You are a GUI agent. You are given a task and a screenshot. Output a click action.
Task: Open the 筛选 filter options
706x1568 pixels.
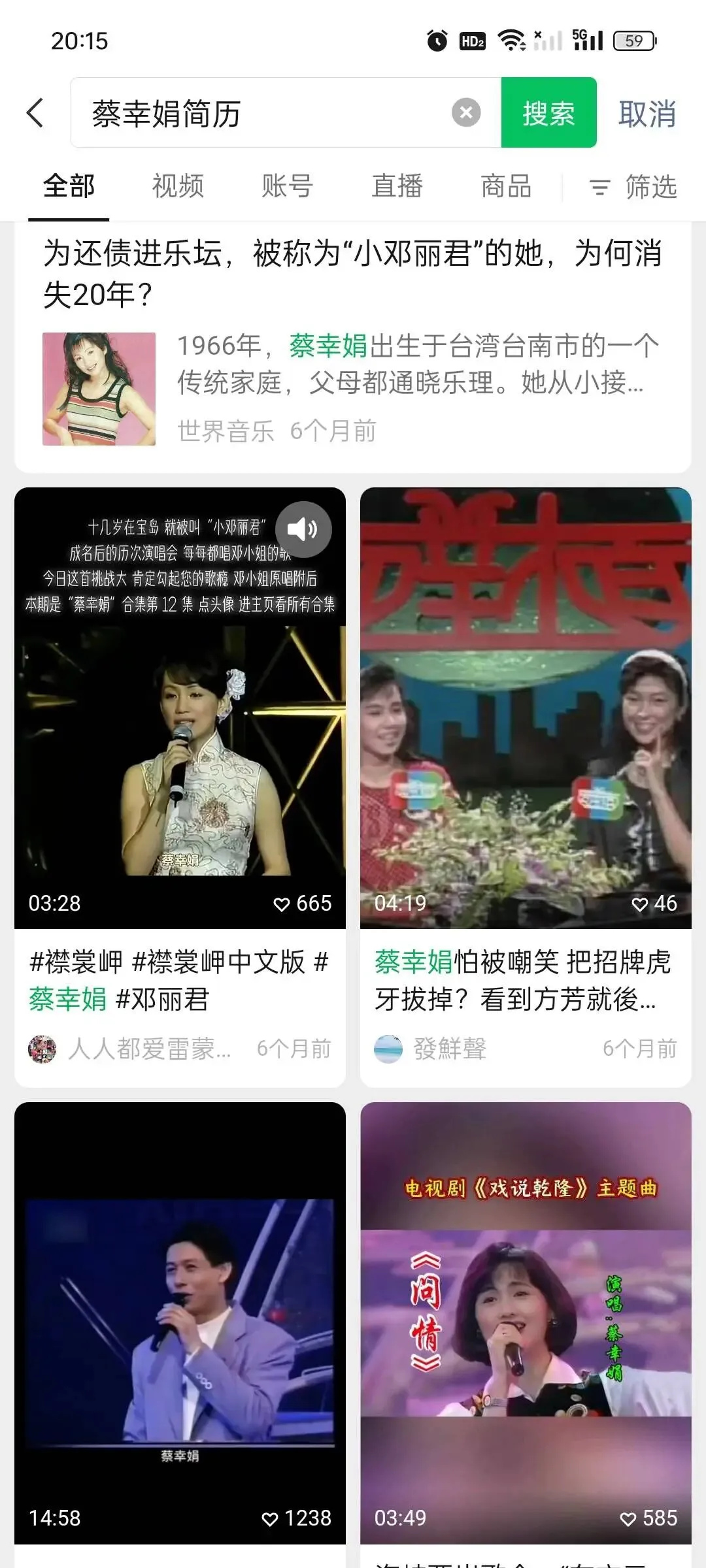point(633,187)
